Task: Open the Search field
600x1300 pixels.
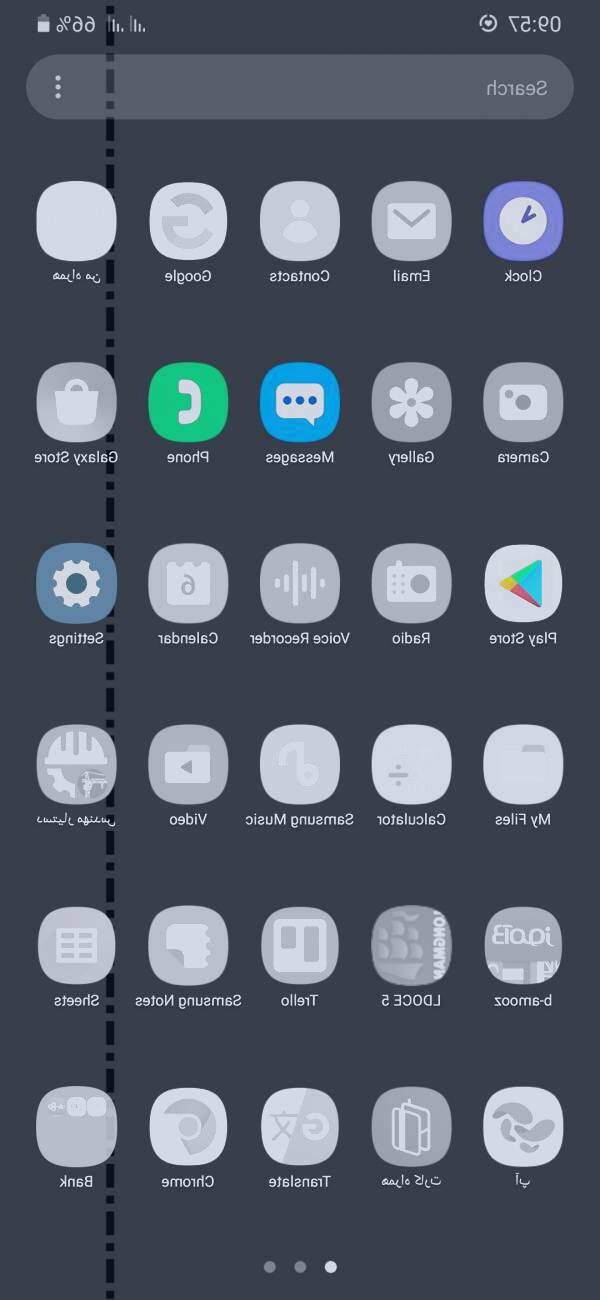Action: [320, 88]
